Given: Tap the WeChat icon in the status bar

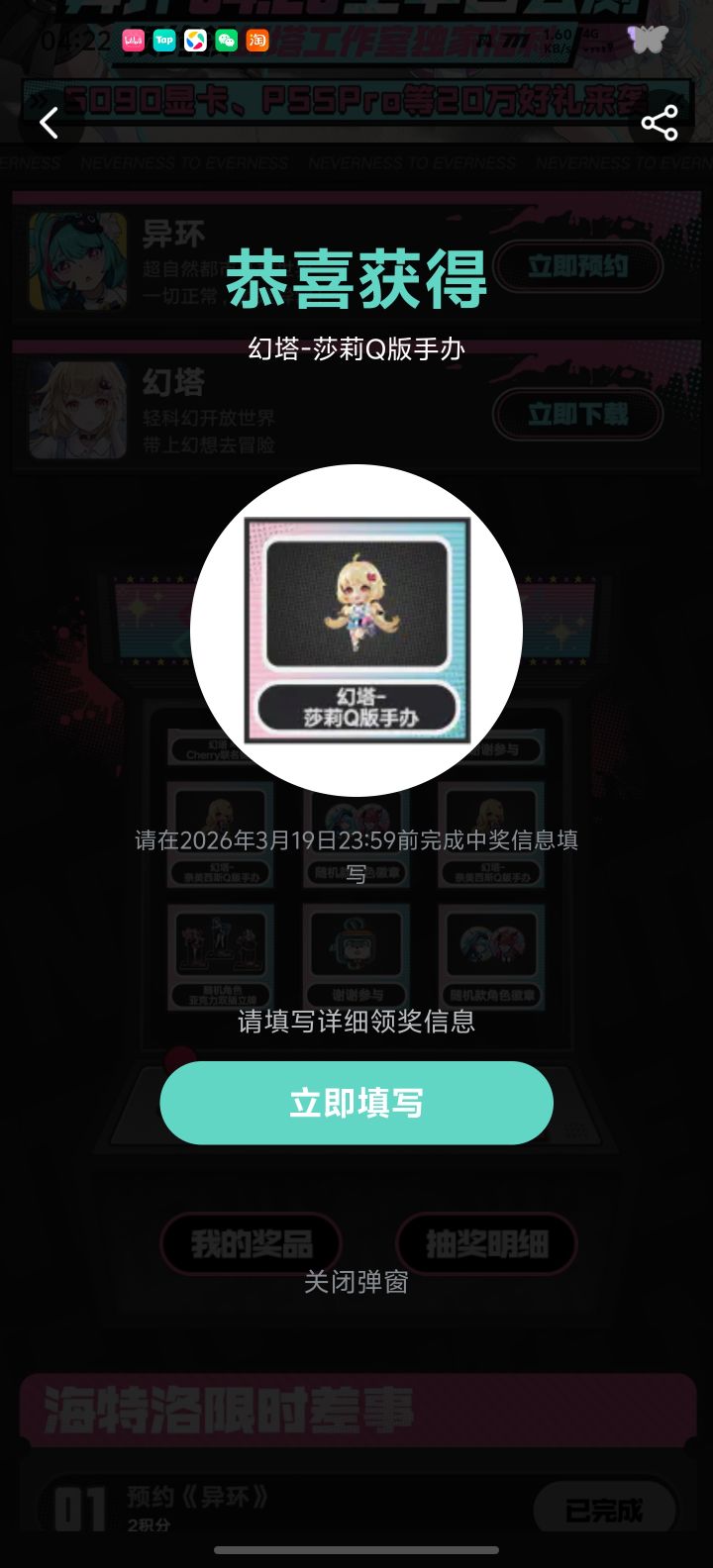Looking at the screenshot, I should 228,43.
